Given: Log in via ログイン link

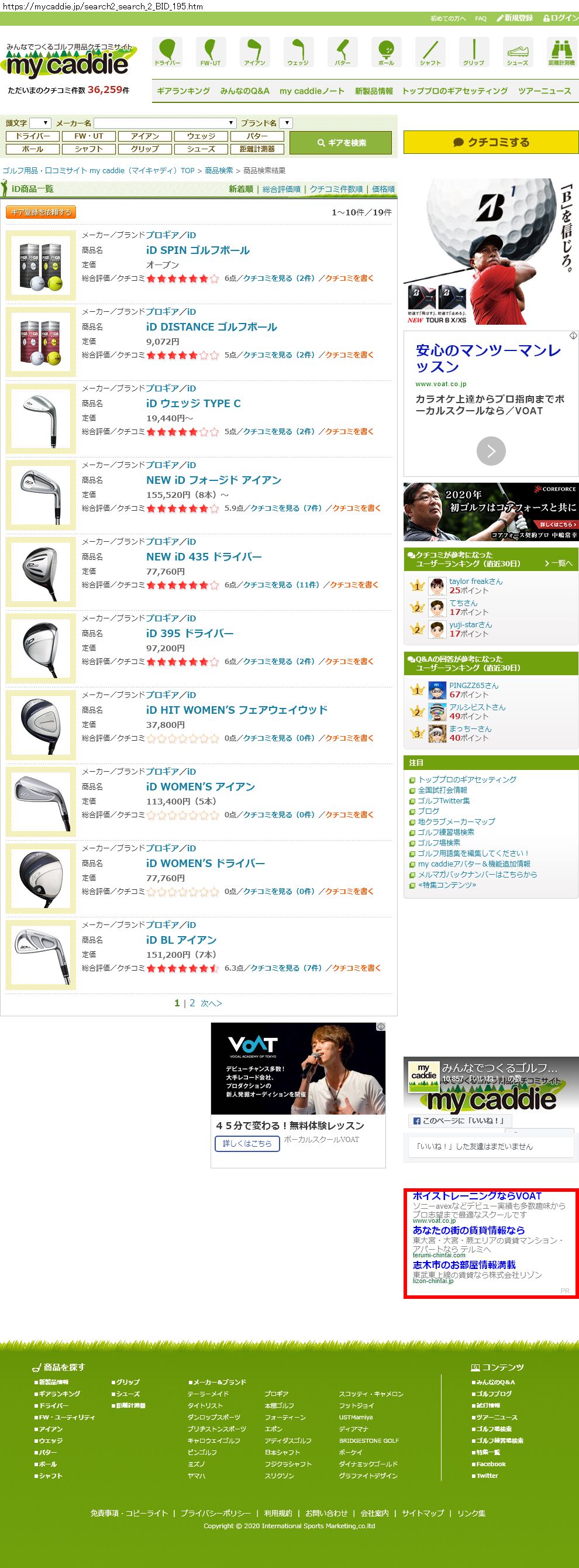Looking at the screenshot, I should click(561, 18).
